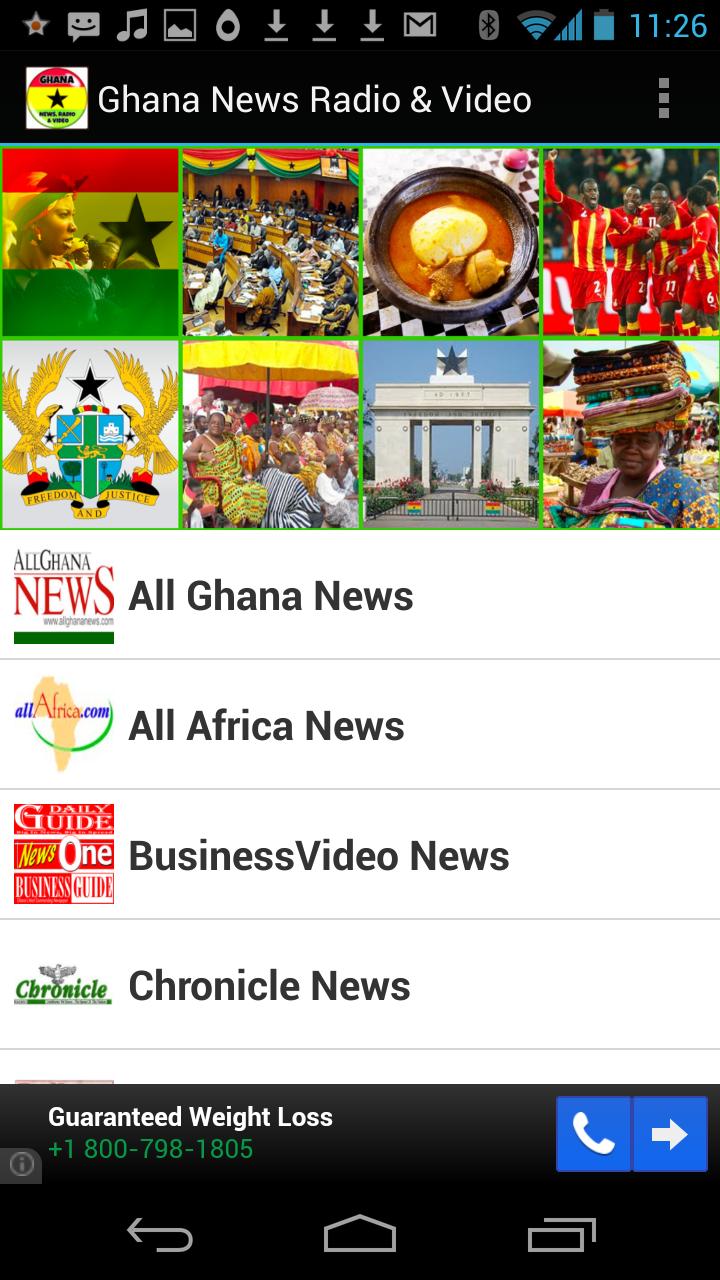720x1280 pixels.
Task: Tap the Ghana coat of arms thumbnail
Action: click(x=90, y=433)
